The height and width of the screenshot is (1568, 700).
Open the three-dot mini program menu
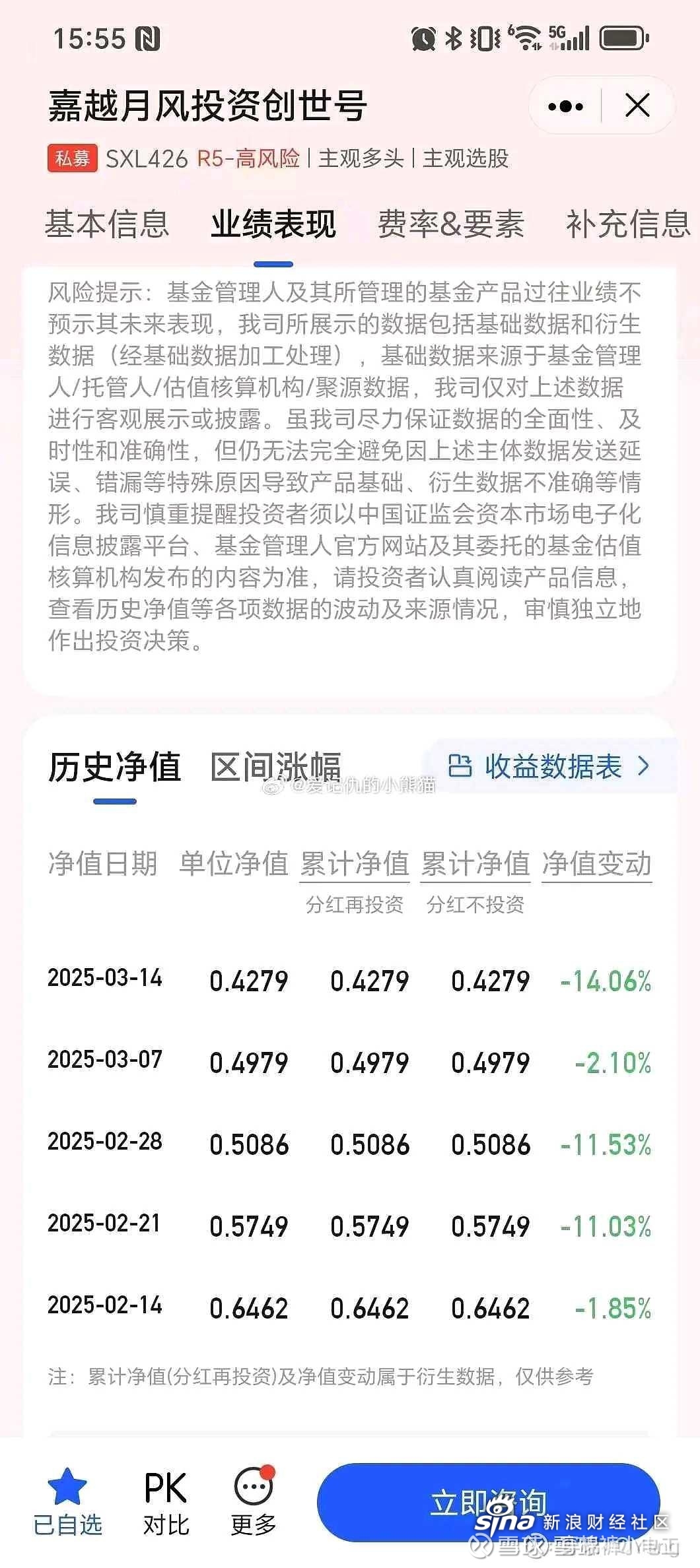(x=565, y=106)
